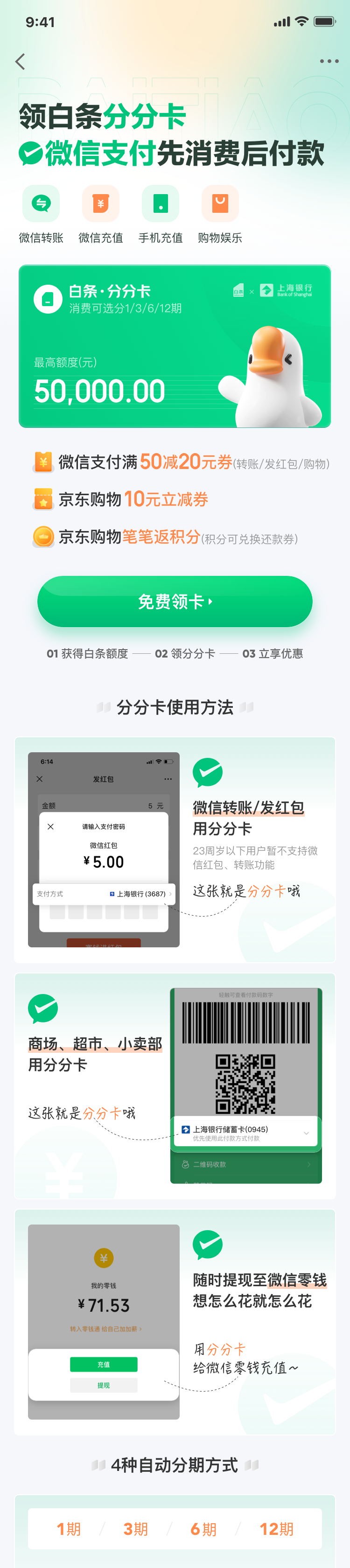Open the three-dot overflow menu
350x1568 pixels.
pyautogui.click(x=329, y=62)
